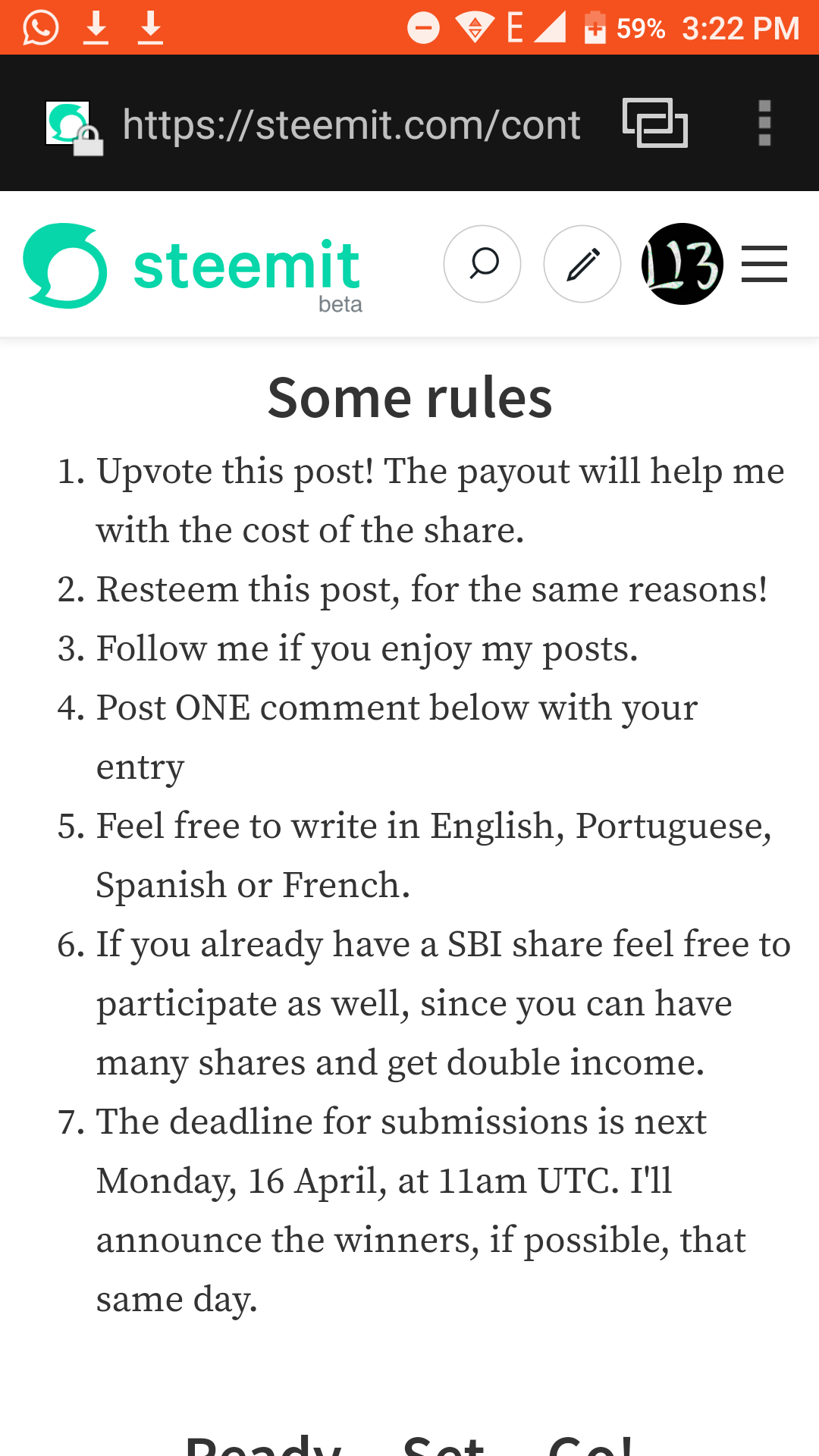Open the Steemit search
This screenshot has width=819, height=1456.
(482, 264)
